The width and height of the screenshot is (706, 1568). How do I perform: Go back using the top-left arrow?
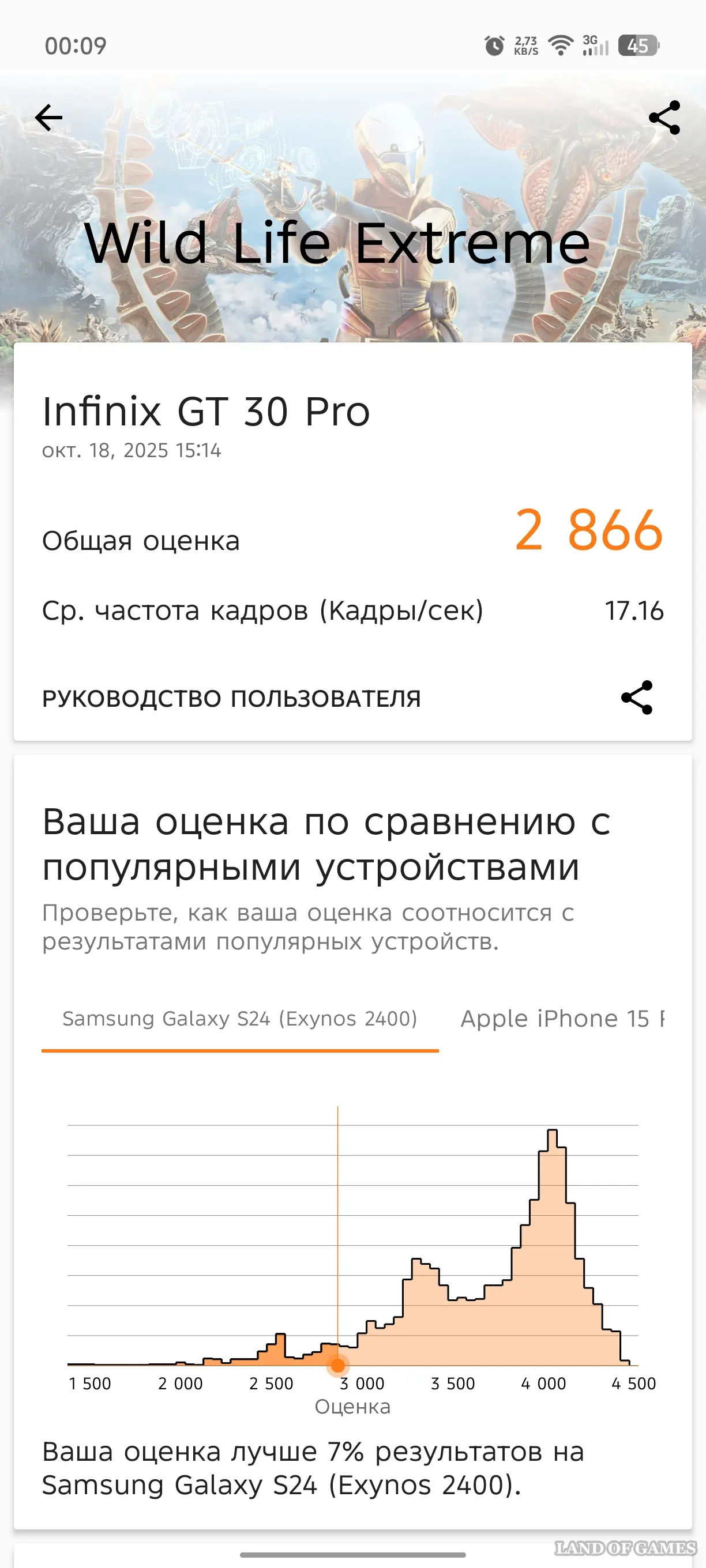tap(48, 118)
